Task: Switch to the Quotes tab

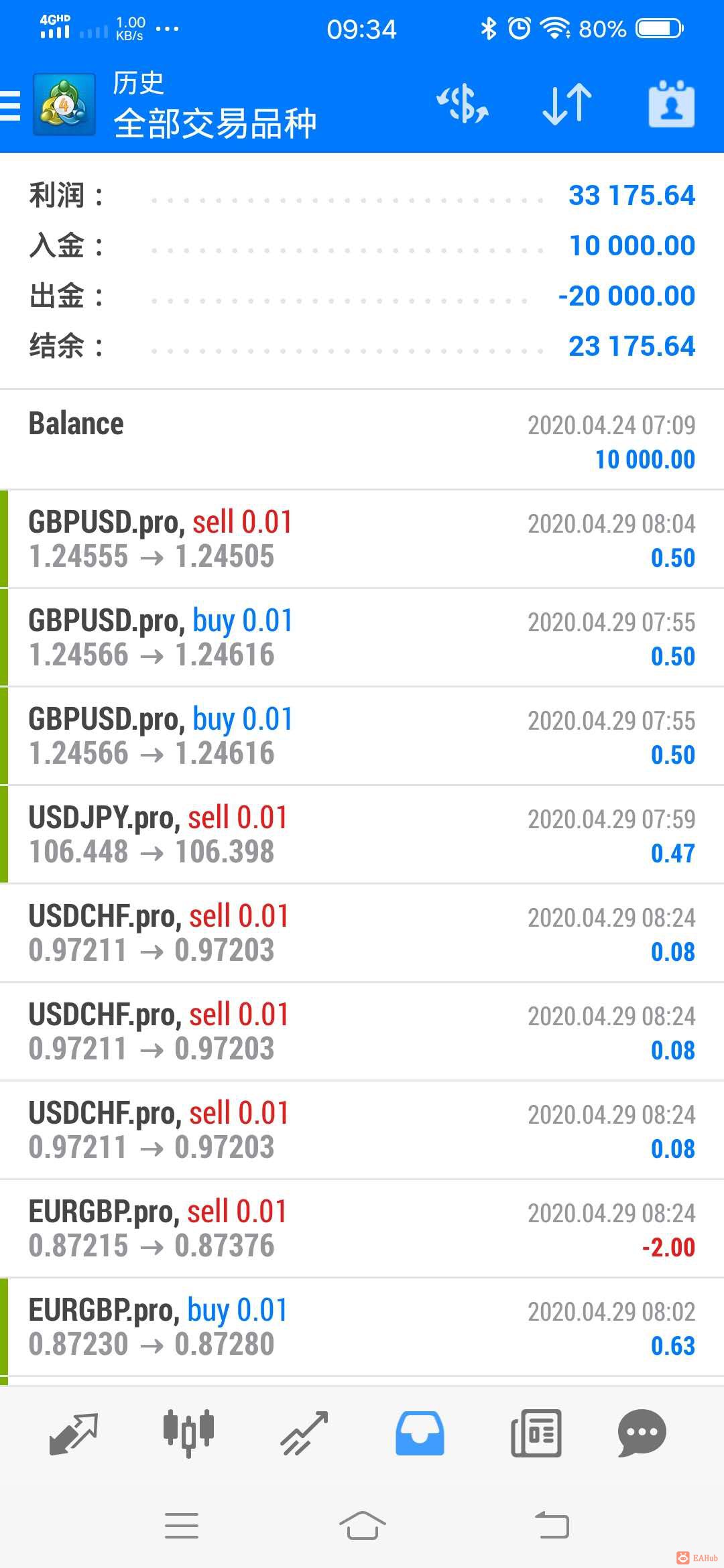Action: tap(74, 1433)
